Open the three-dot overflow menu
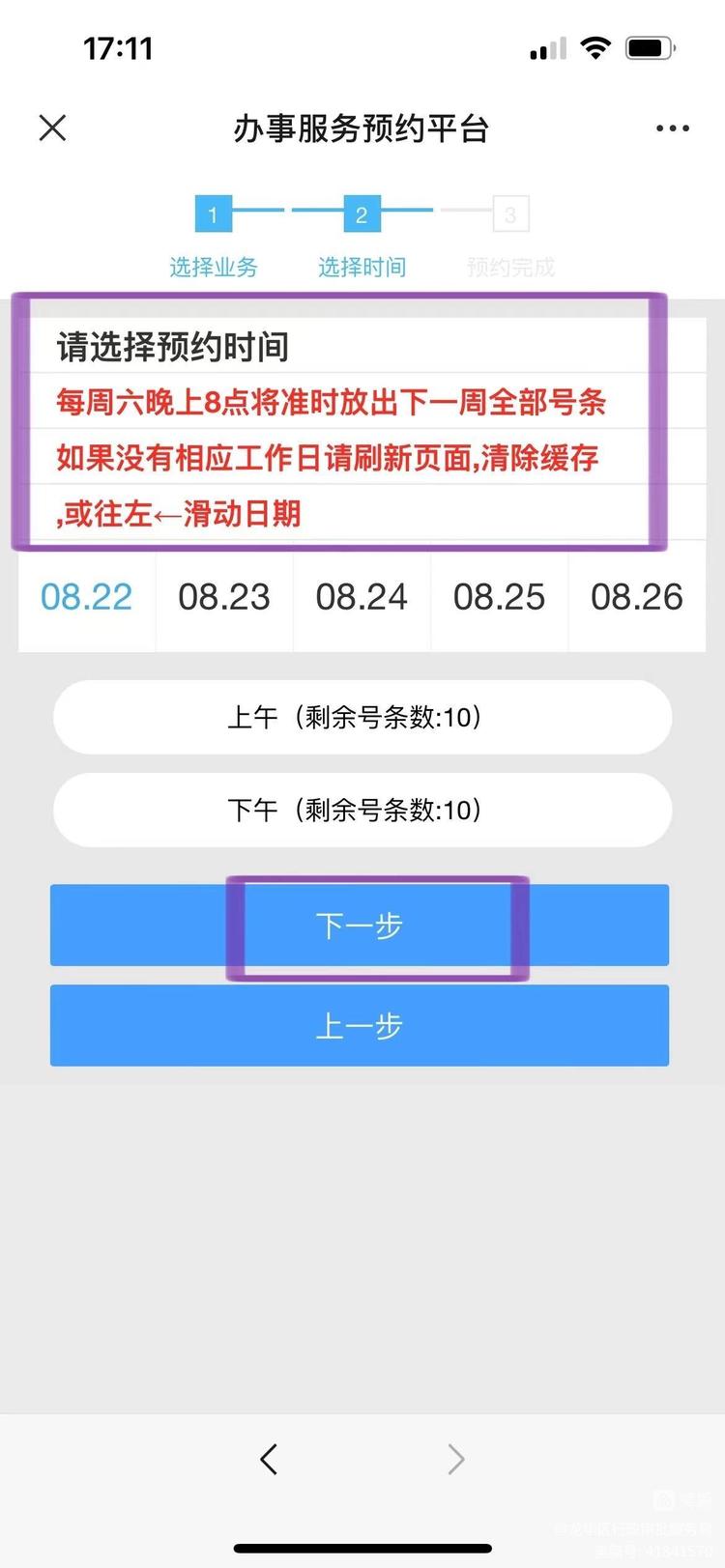This screenshot has width=725, height=1568. click(672, 128)
